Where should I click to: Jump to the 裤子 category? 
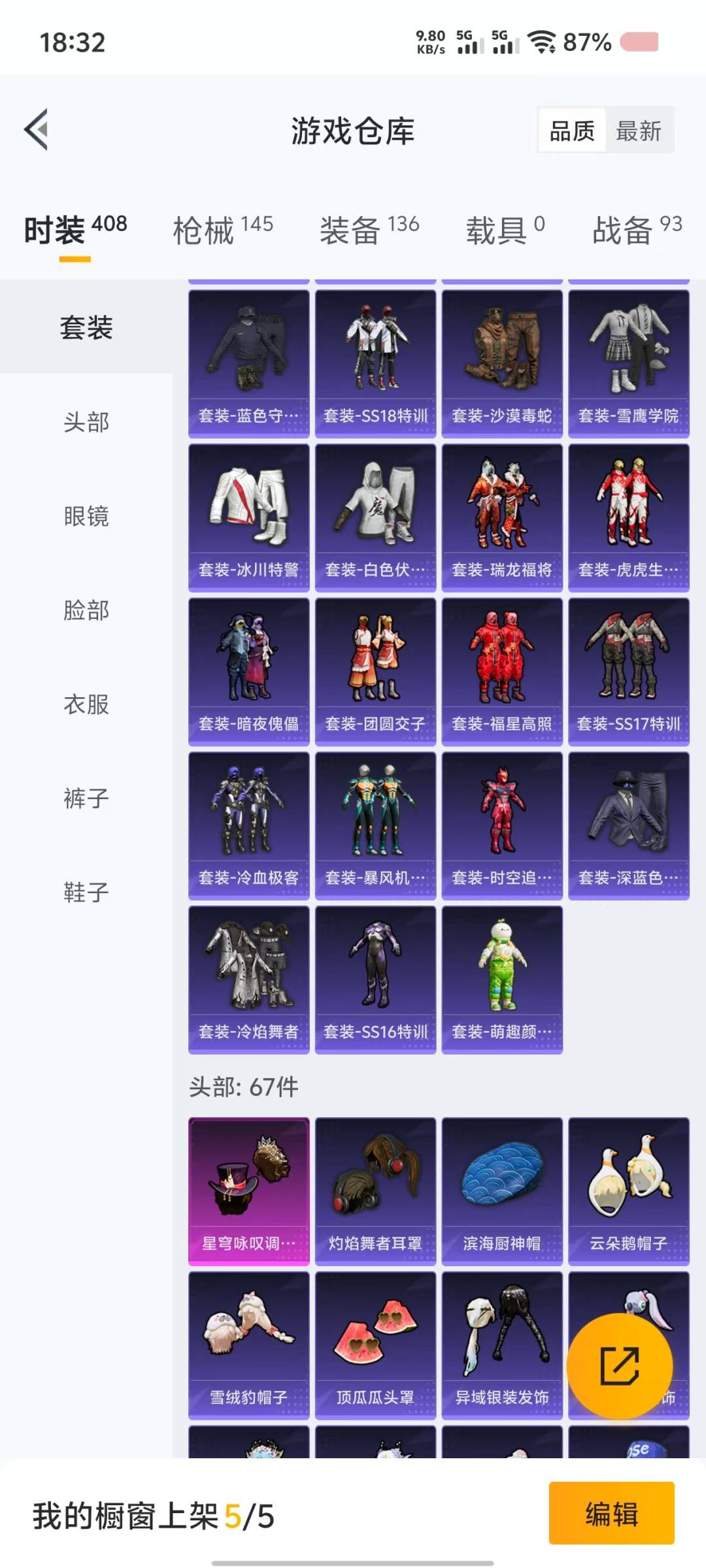tap(86, 798)
